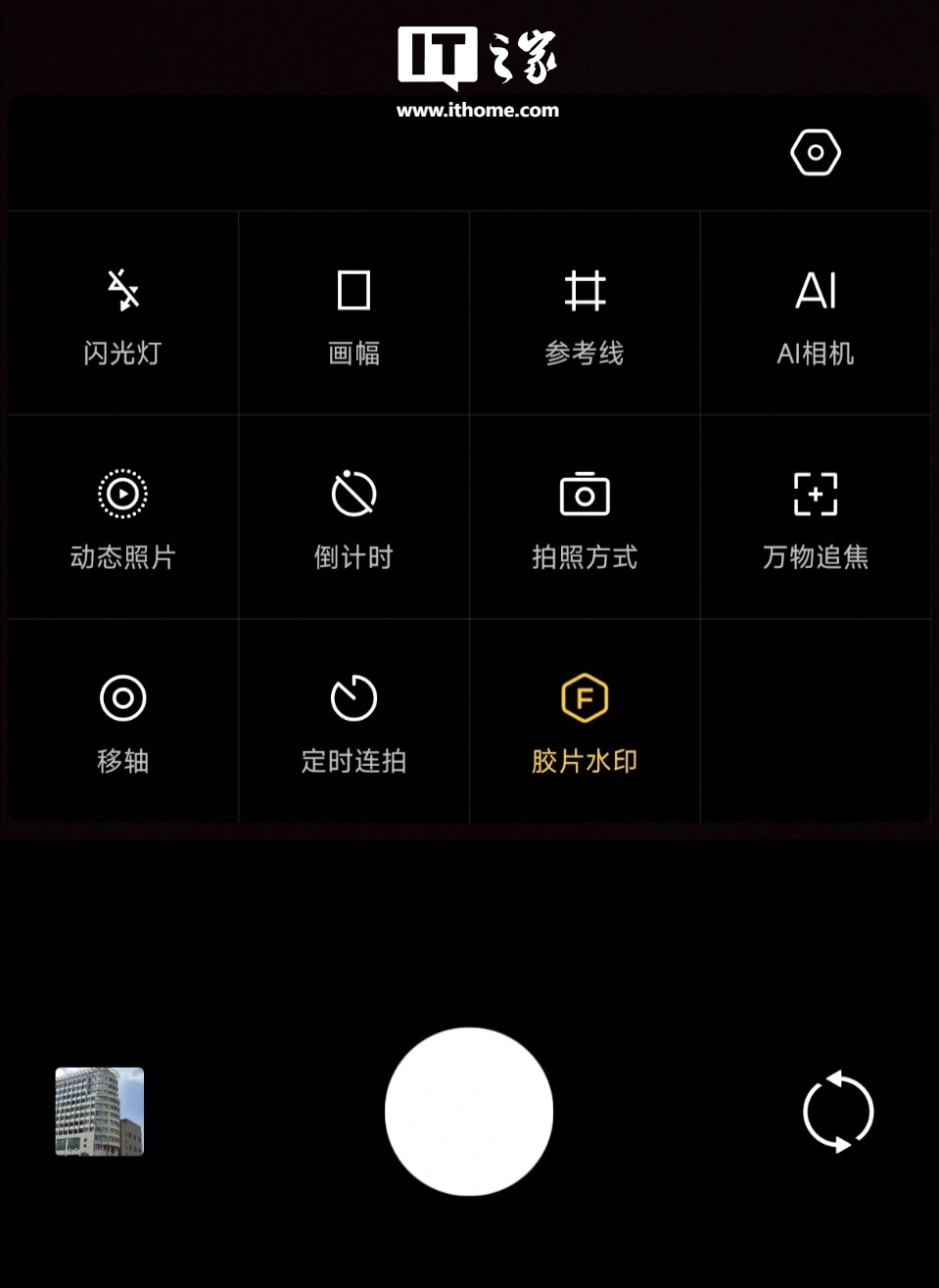Toggle 万物追焦 tracking focus

815,517
